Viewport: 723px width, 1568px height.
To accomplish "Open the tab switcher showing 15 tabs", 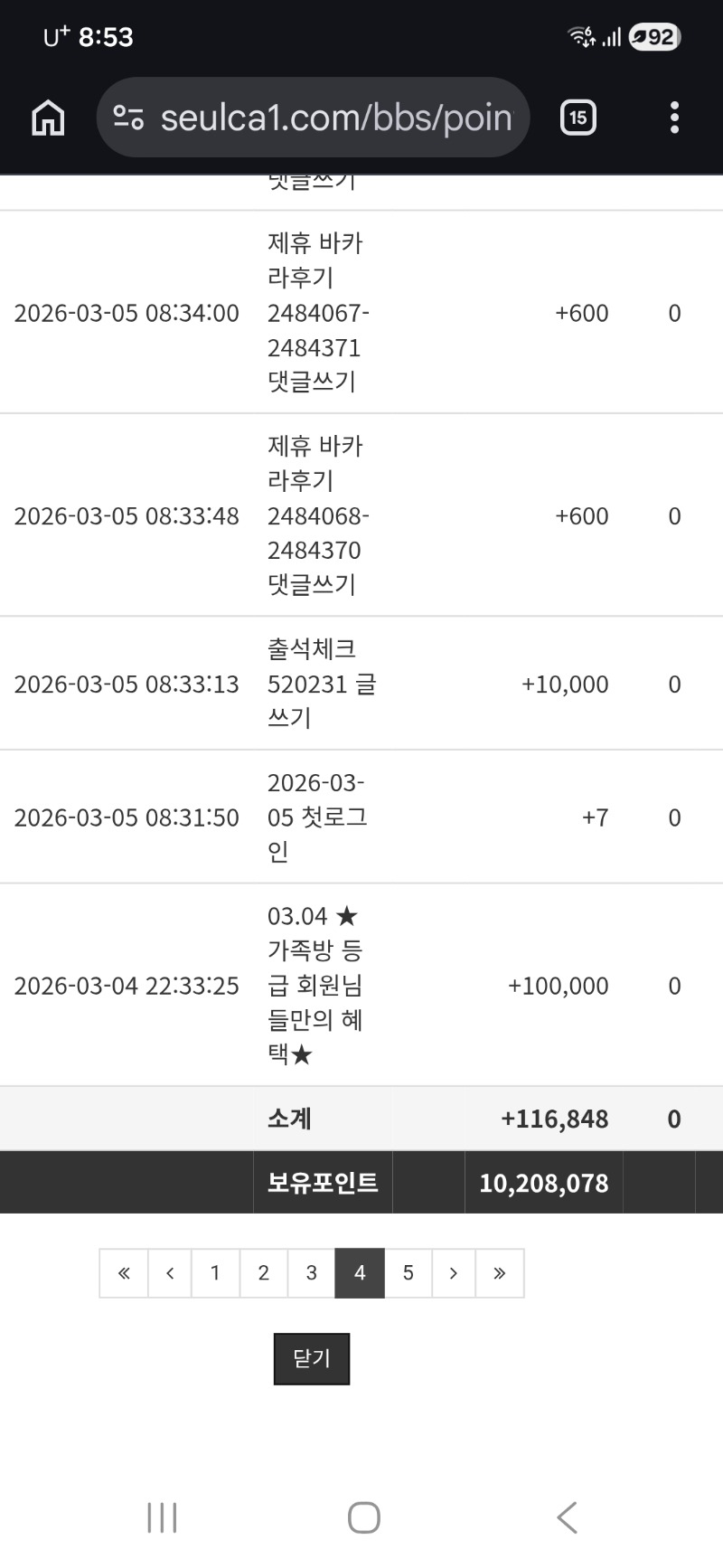I will click(x=577, y=117).
